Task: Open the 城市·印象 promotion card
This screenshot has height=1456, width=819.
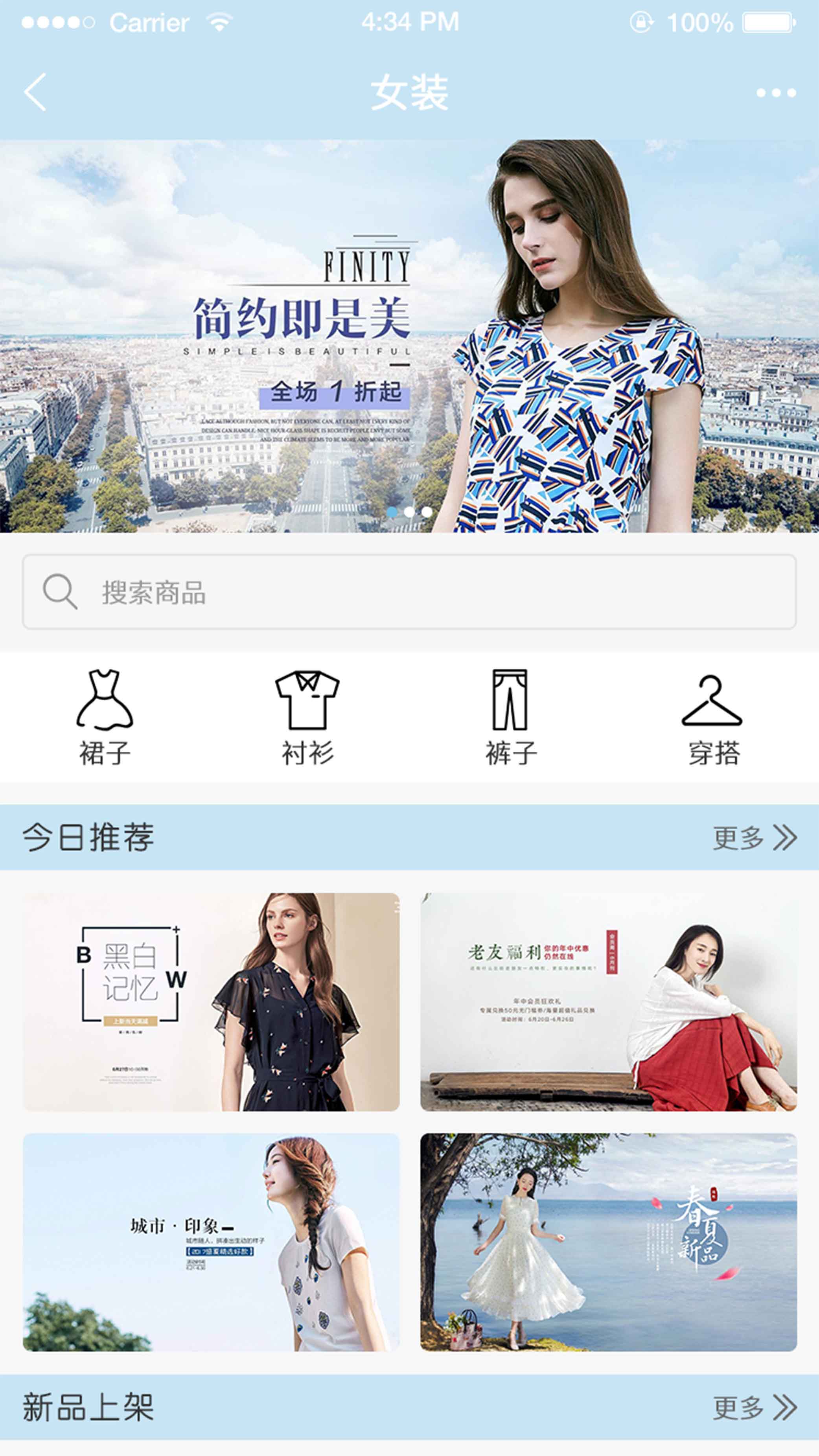Action: [211, 1242]
